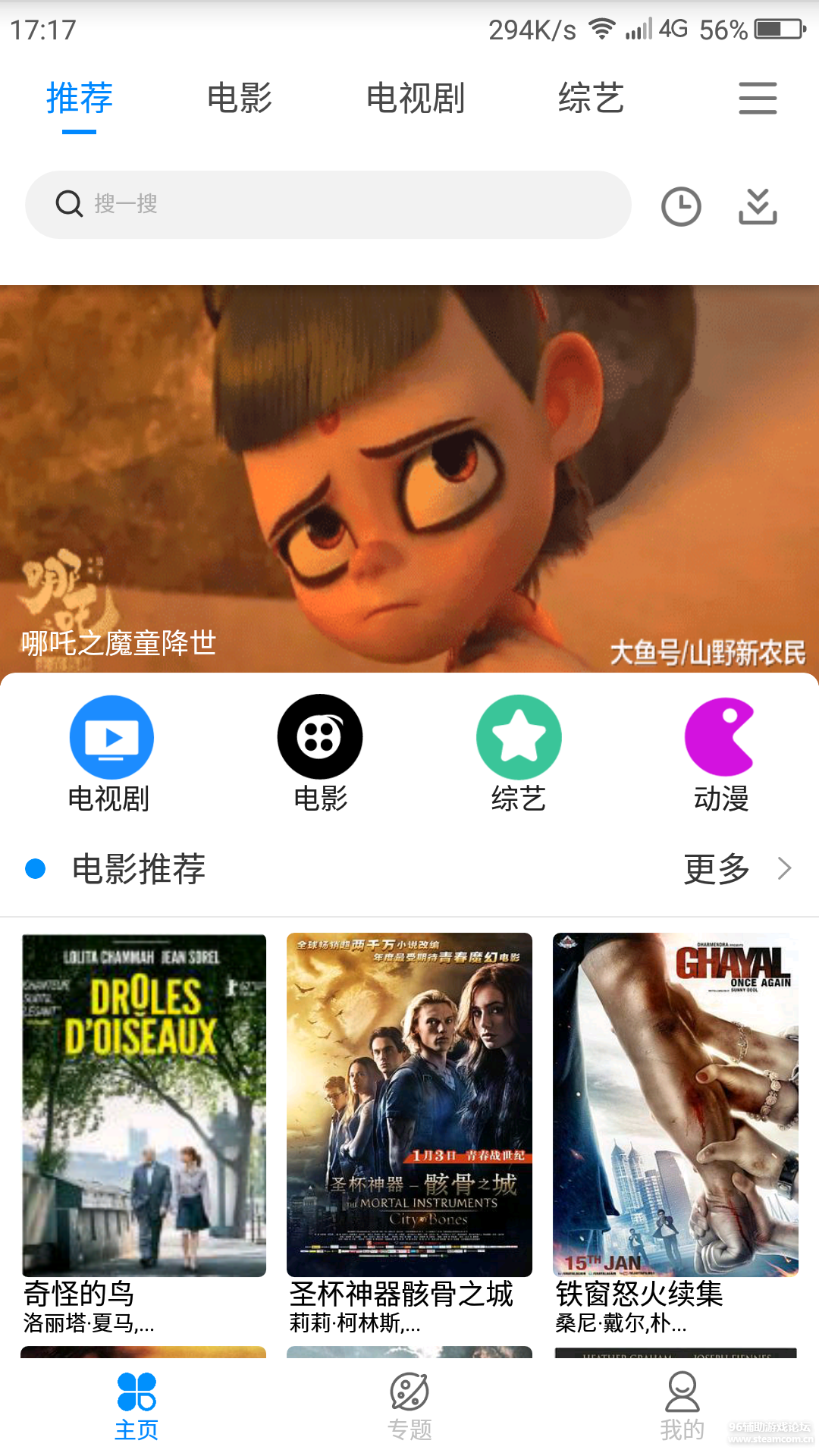Switch to the 综艺 tab
Viewport: 819px width, 1456px height.
(592, 99)
